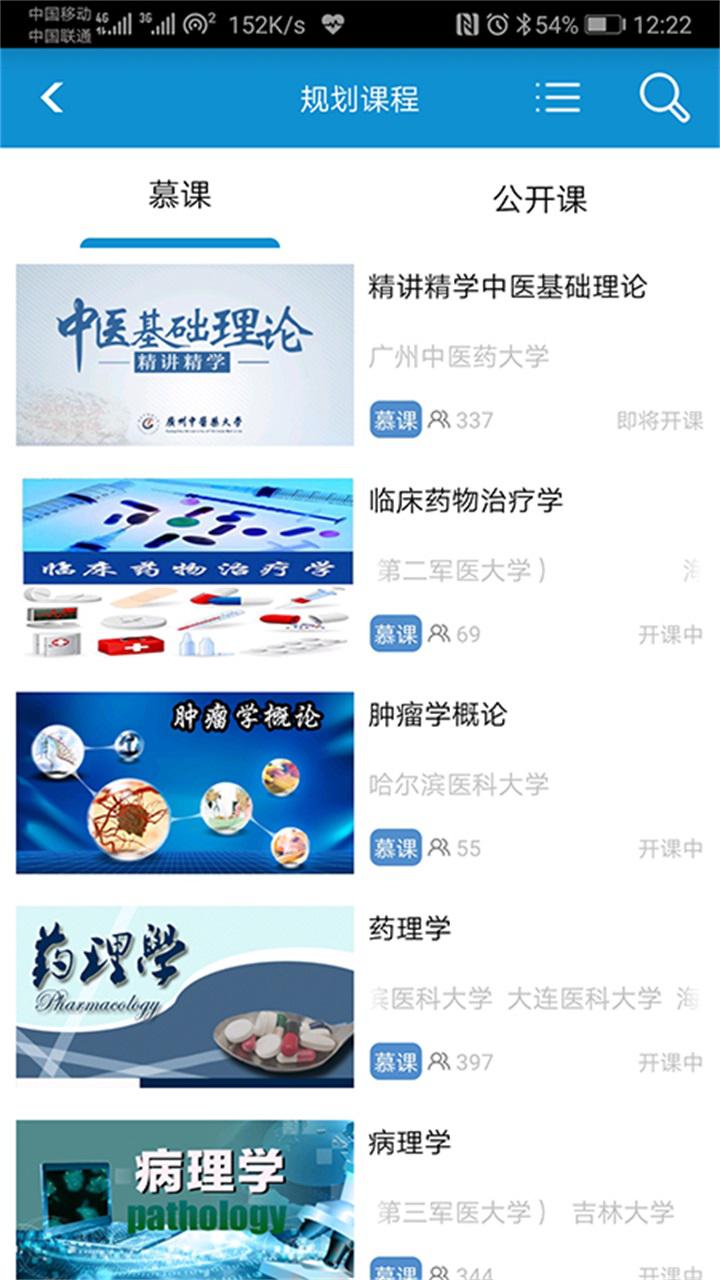This screenshot has width=720, height=1280.
Task: Open the course 精讲精学中医基础理论
Action: [x=360, y=355]
